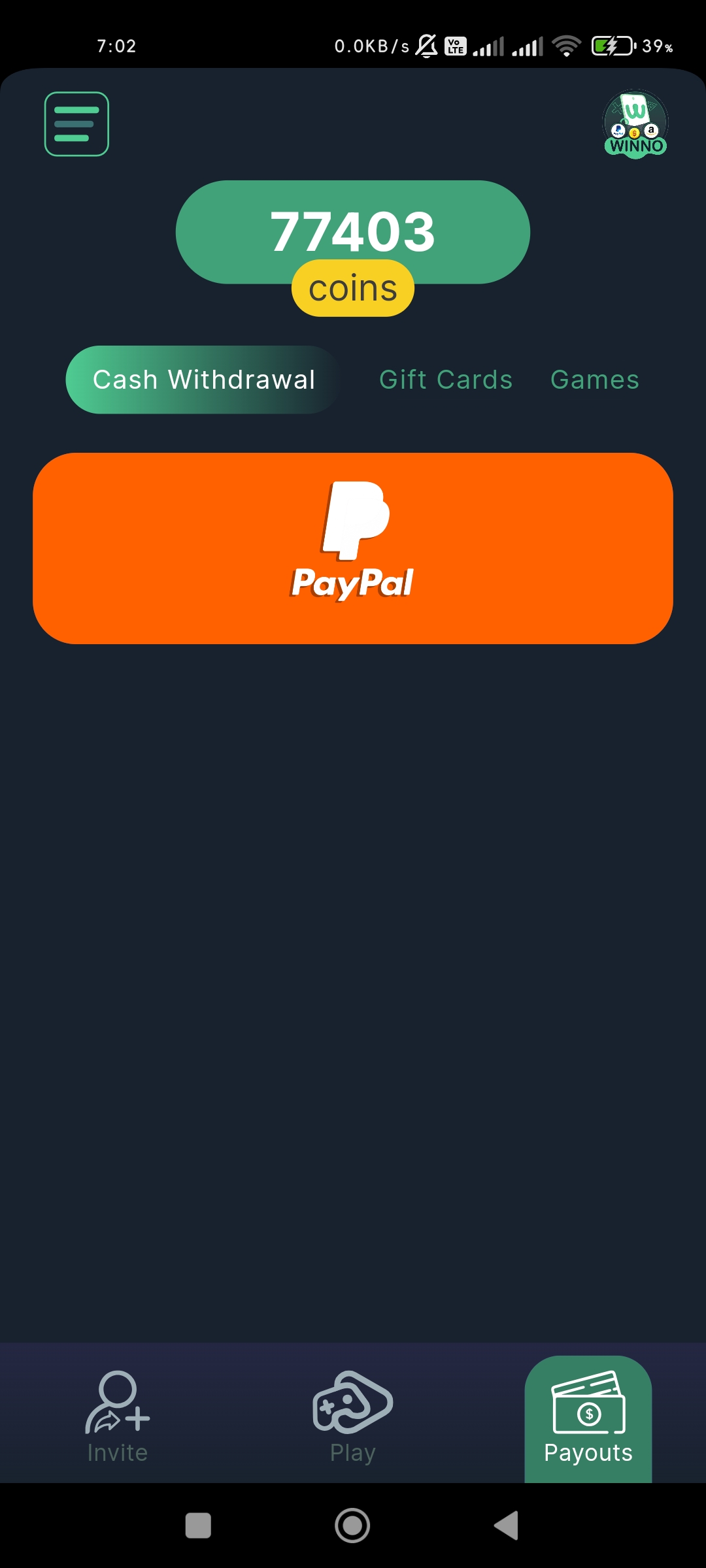The height and width of the screenshot is (1568, 706).
Task: Go back using system back button
Action: coord(506,1526)
